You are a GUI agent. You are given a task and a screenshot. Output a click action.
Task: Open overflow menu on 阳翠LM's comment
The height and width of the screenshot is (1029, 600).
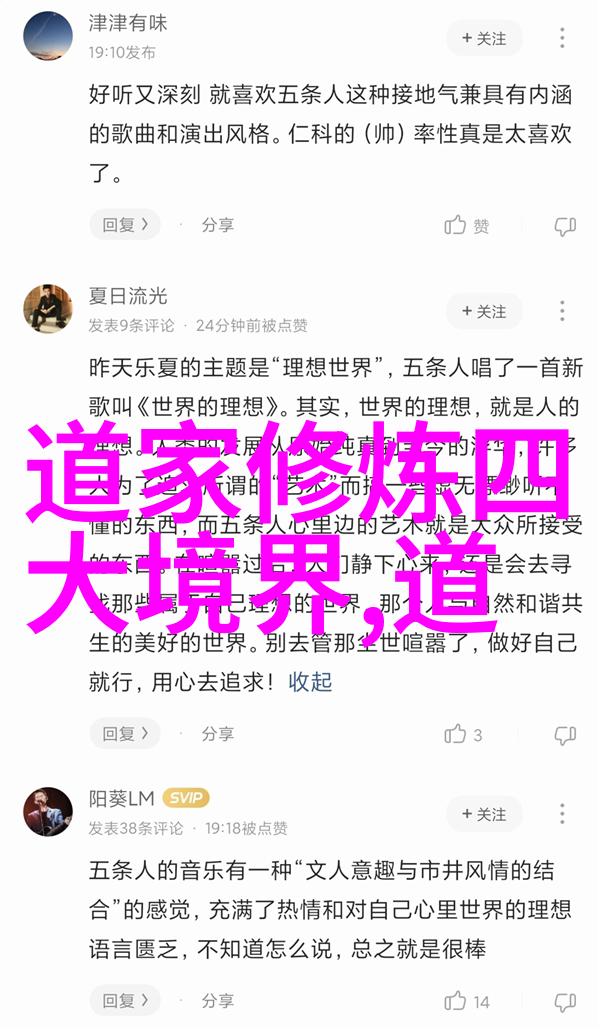coord(563,813)
